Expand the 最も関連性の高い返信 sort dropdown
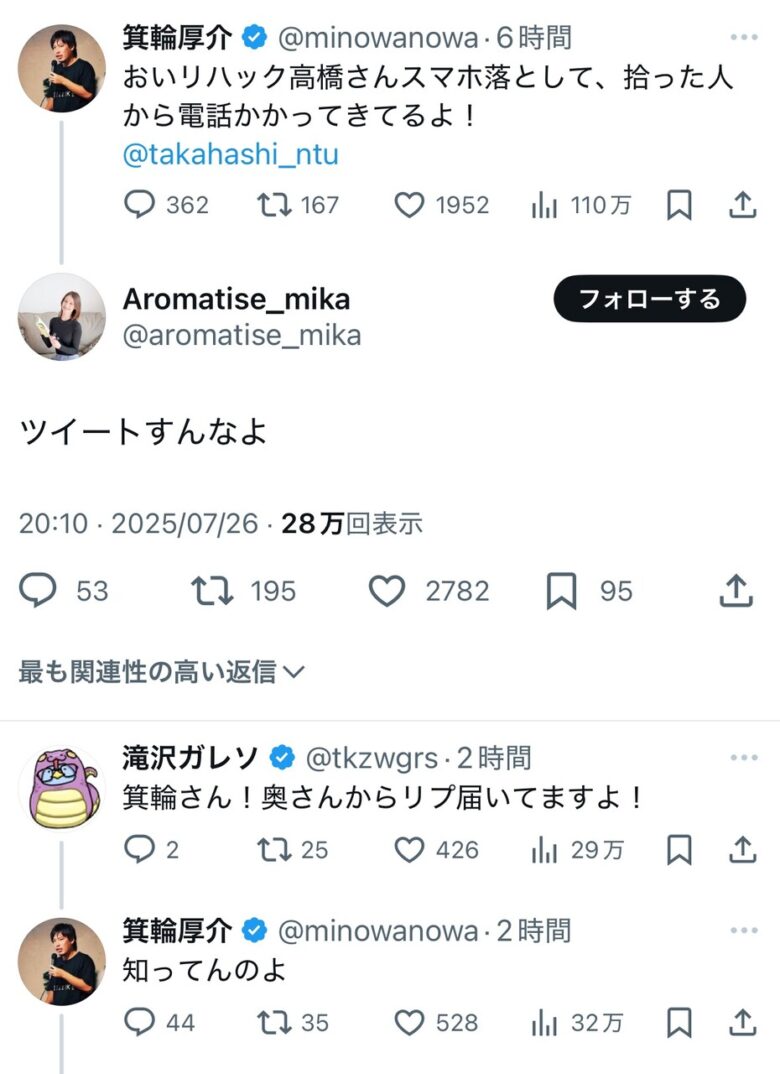Screen dimensions: 780x1074 coord(162,672)
